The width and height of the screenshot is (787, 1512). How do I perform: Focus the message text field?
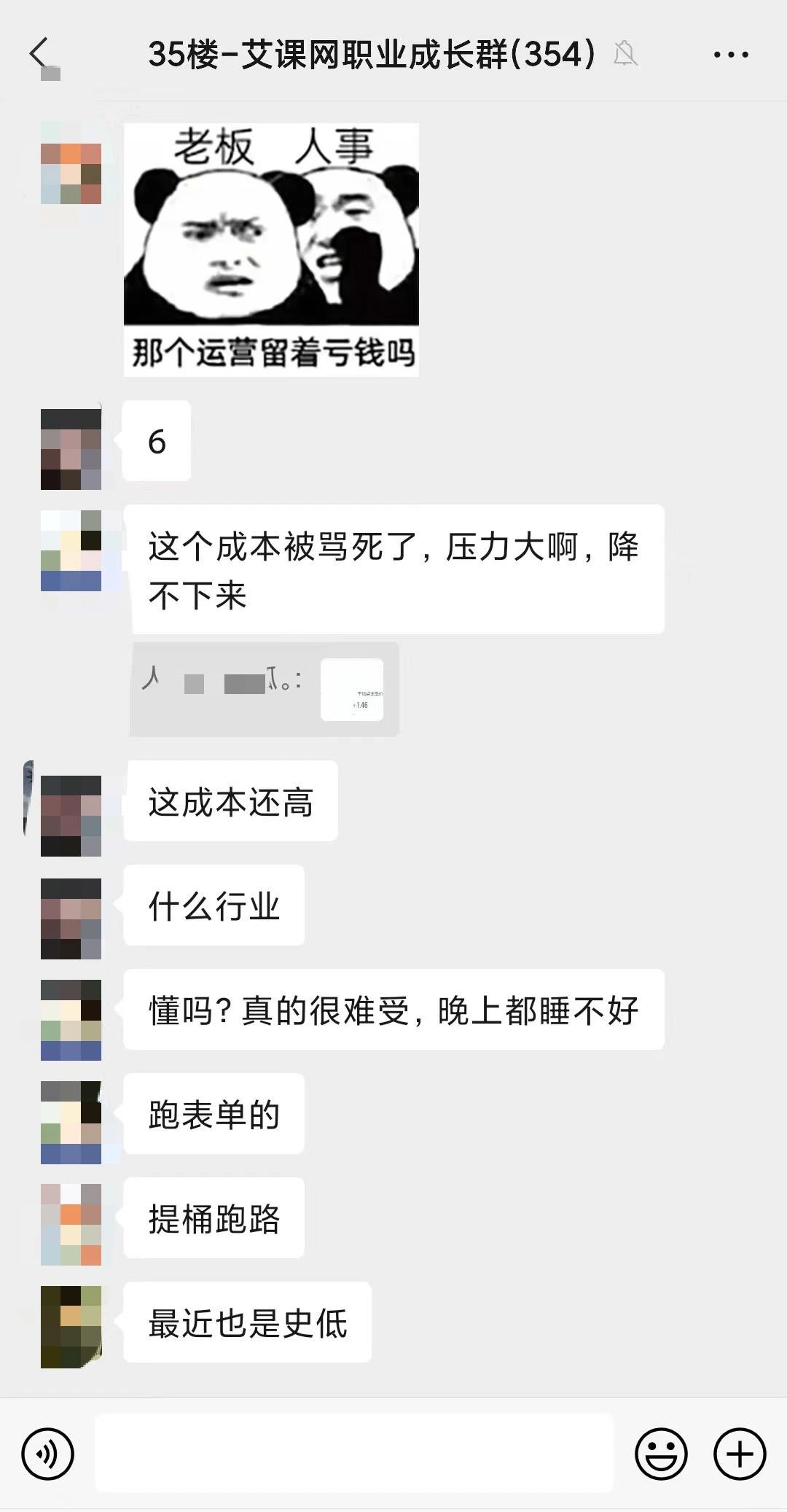355,1452
